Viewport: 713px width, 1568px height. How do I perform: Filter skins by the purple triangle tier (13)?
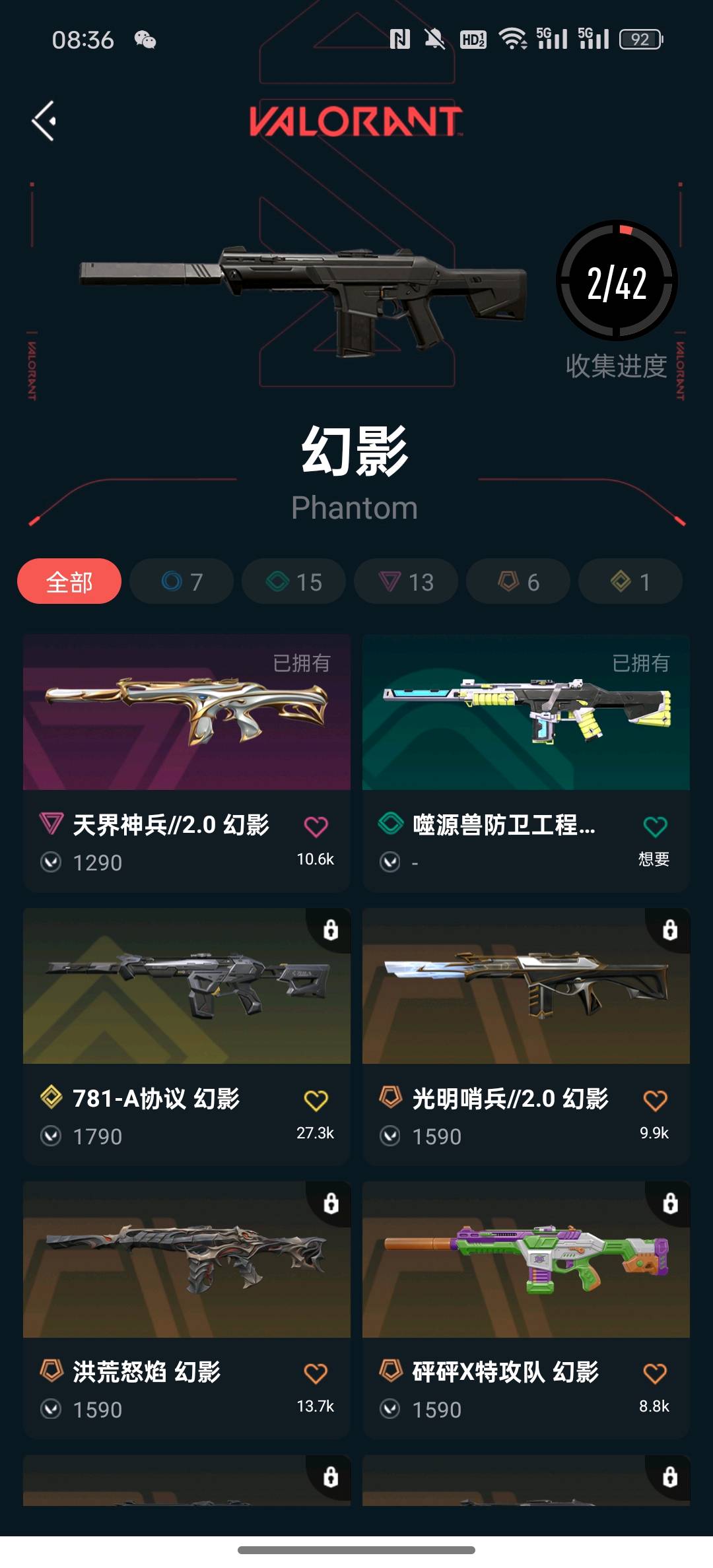406,581
